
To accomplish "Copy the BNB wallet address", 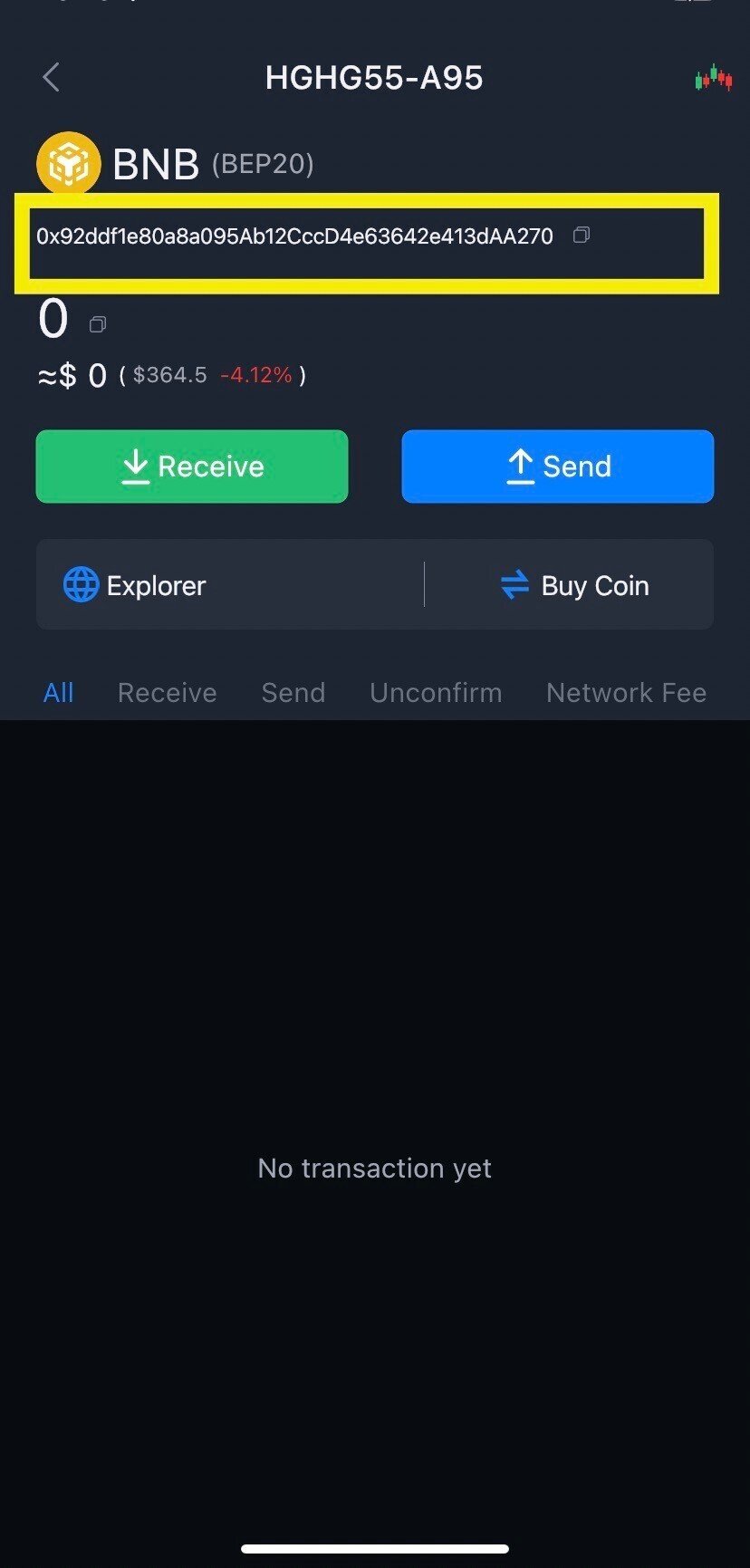I will click(x=582, y=236).
